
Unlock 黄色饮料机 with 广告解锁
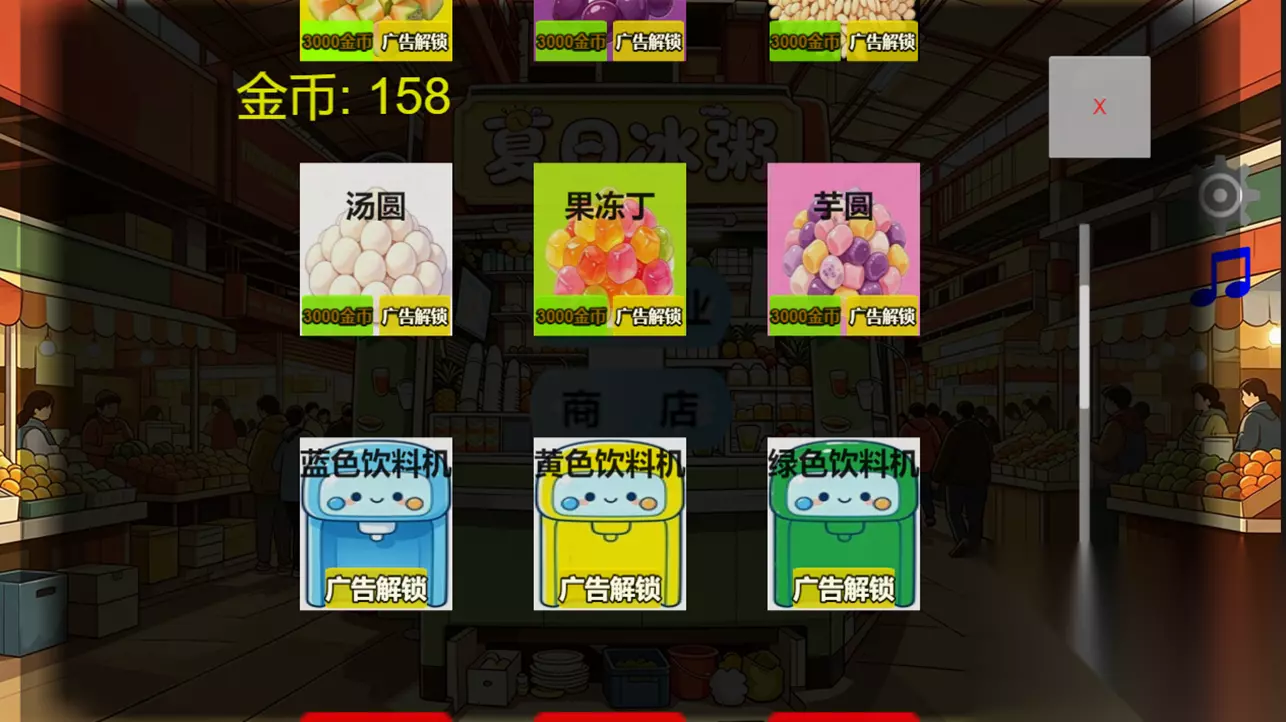click(610, 589)
